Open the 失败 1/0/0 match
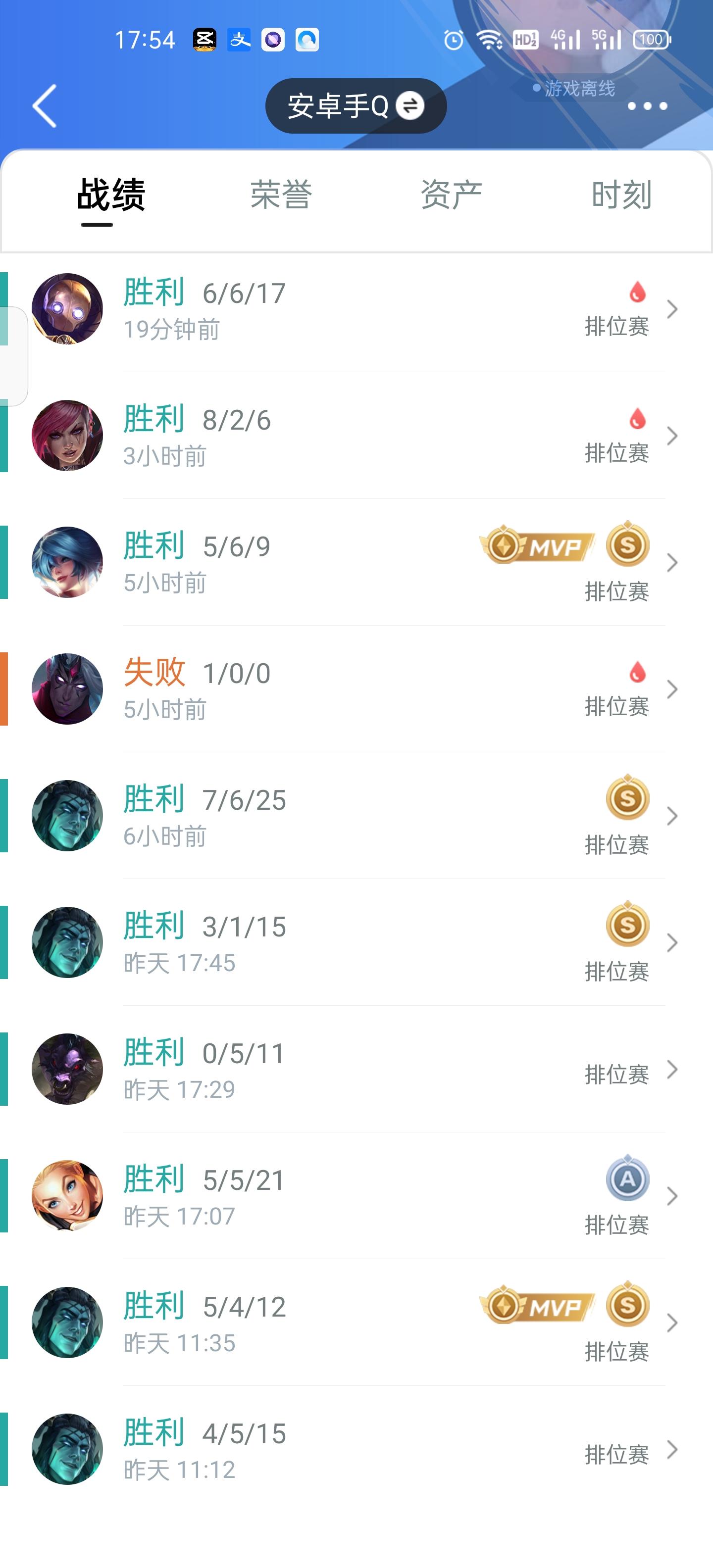 point(365,689)
